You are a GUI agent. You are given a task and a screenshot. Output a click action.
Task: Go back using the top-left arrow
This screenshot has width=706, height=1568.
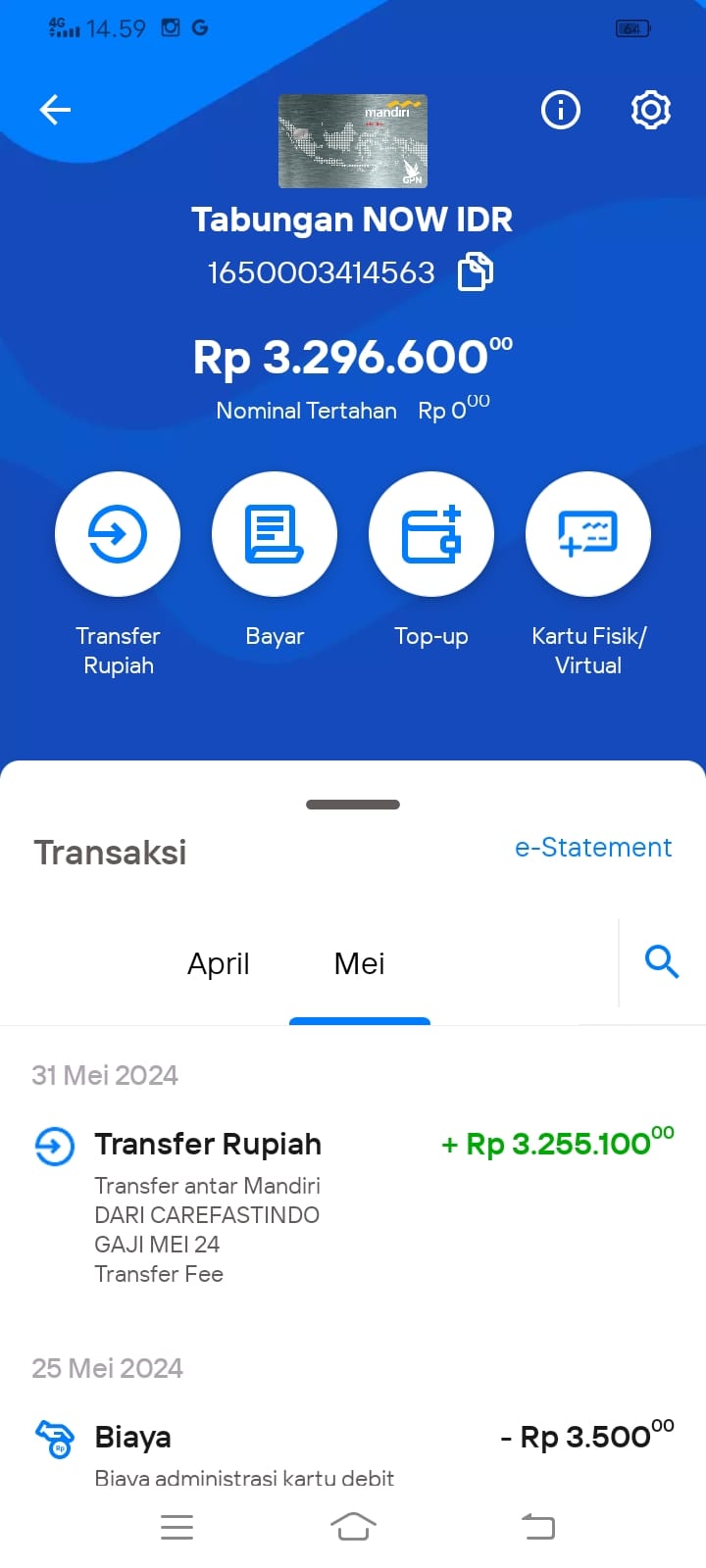coord(55,110)
